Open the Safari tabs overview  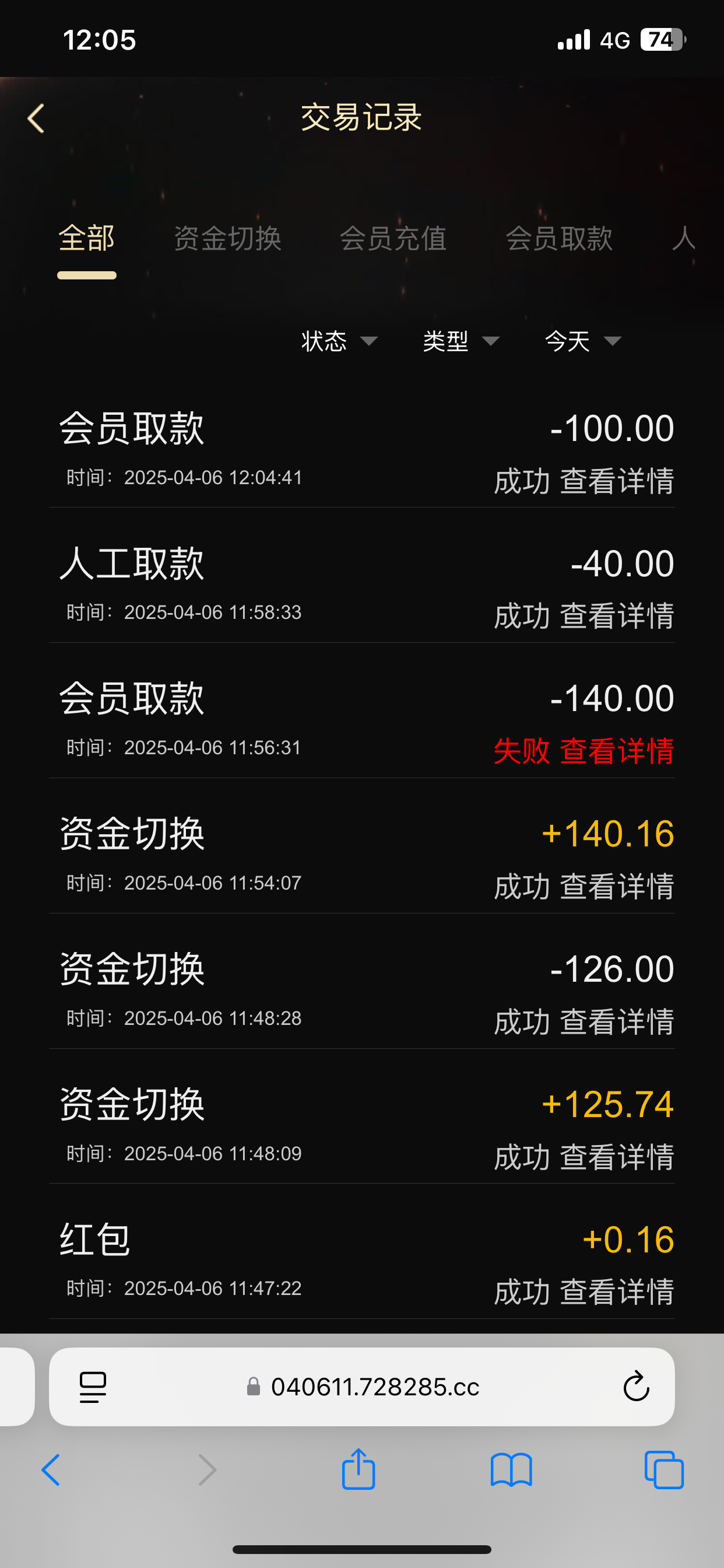[x=664, y=1469]
